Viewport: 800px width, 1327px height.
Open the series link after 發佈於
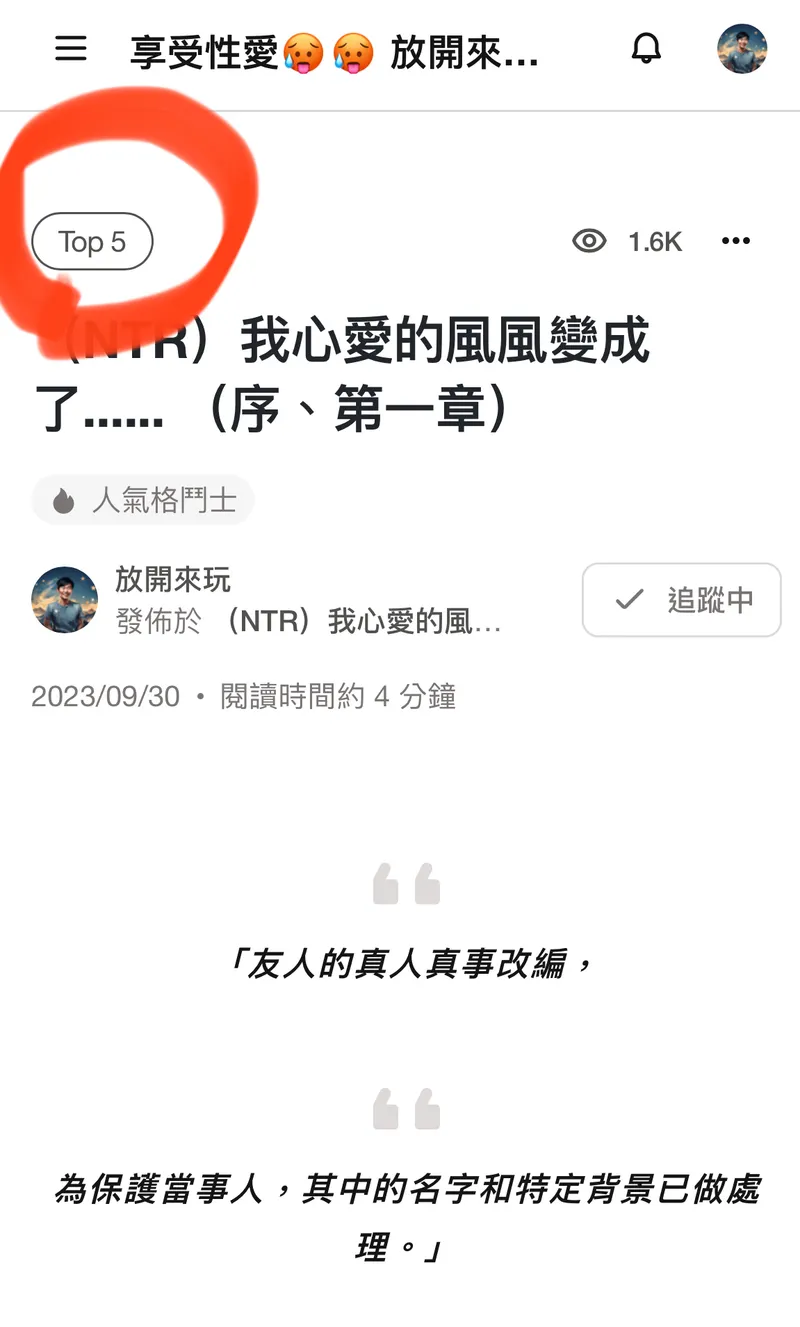tap(364, 622)
